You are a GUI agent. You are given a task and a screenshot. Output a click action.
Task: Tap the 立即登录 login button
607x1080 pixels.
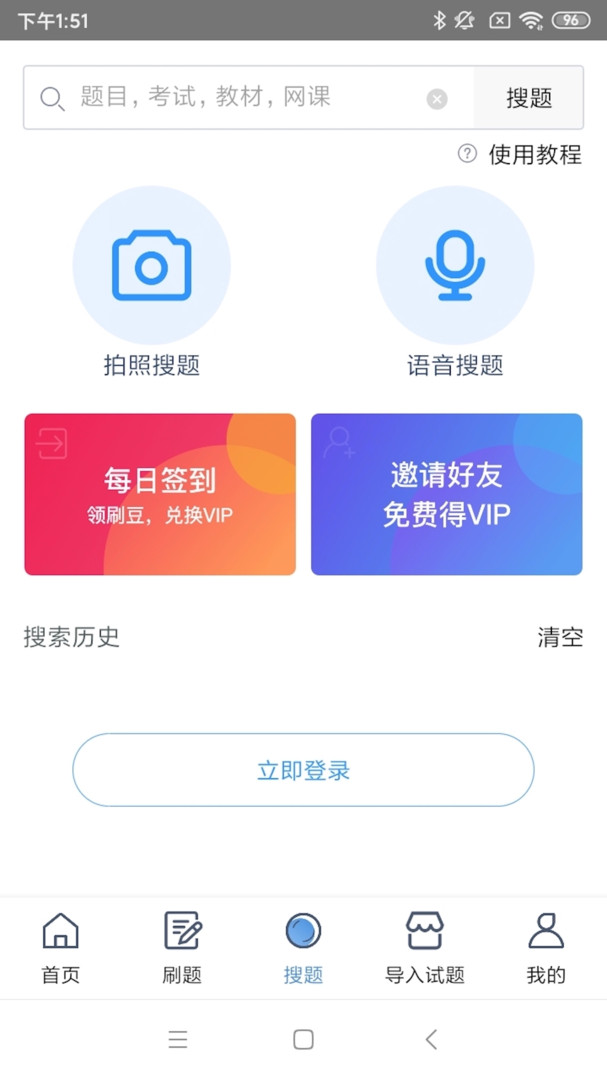[303, 770]
